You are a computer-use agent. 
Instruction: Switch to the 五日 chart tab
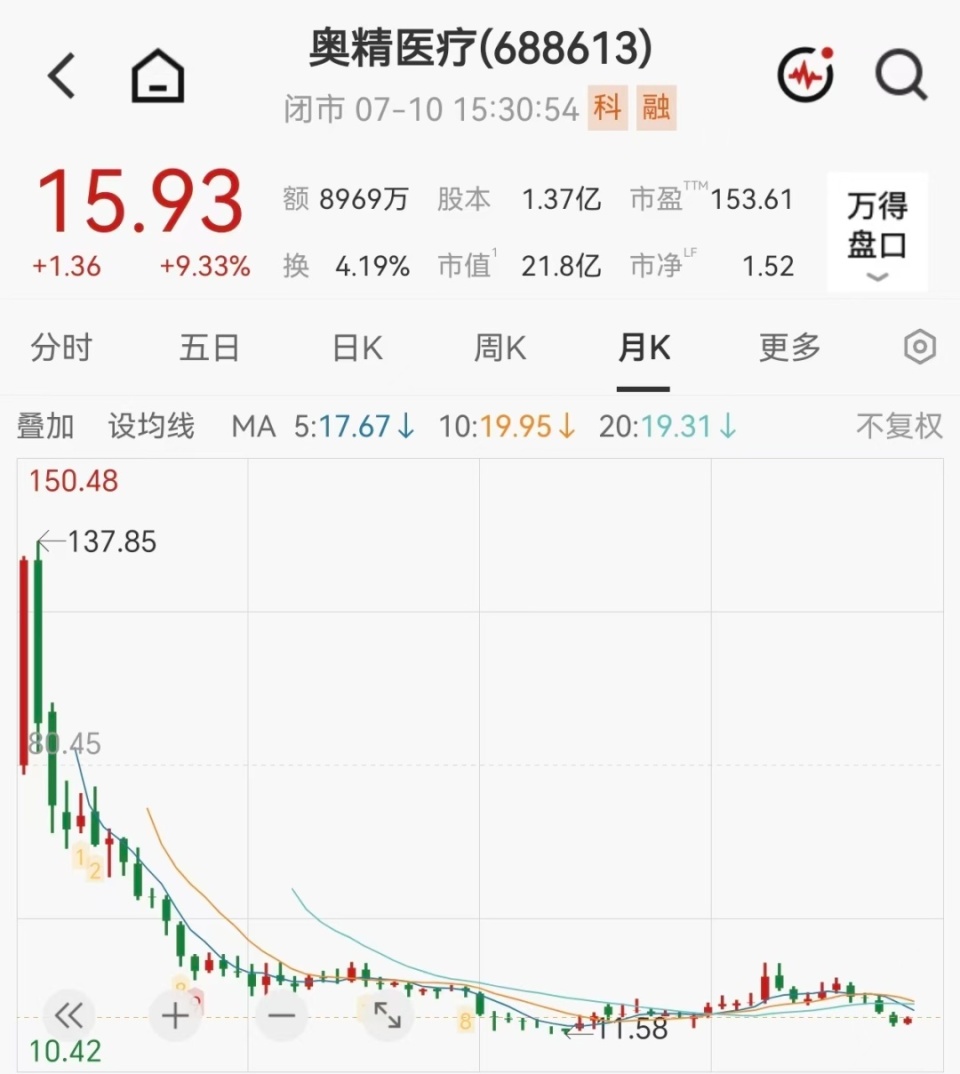[210, 347]
